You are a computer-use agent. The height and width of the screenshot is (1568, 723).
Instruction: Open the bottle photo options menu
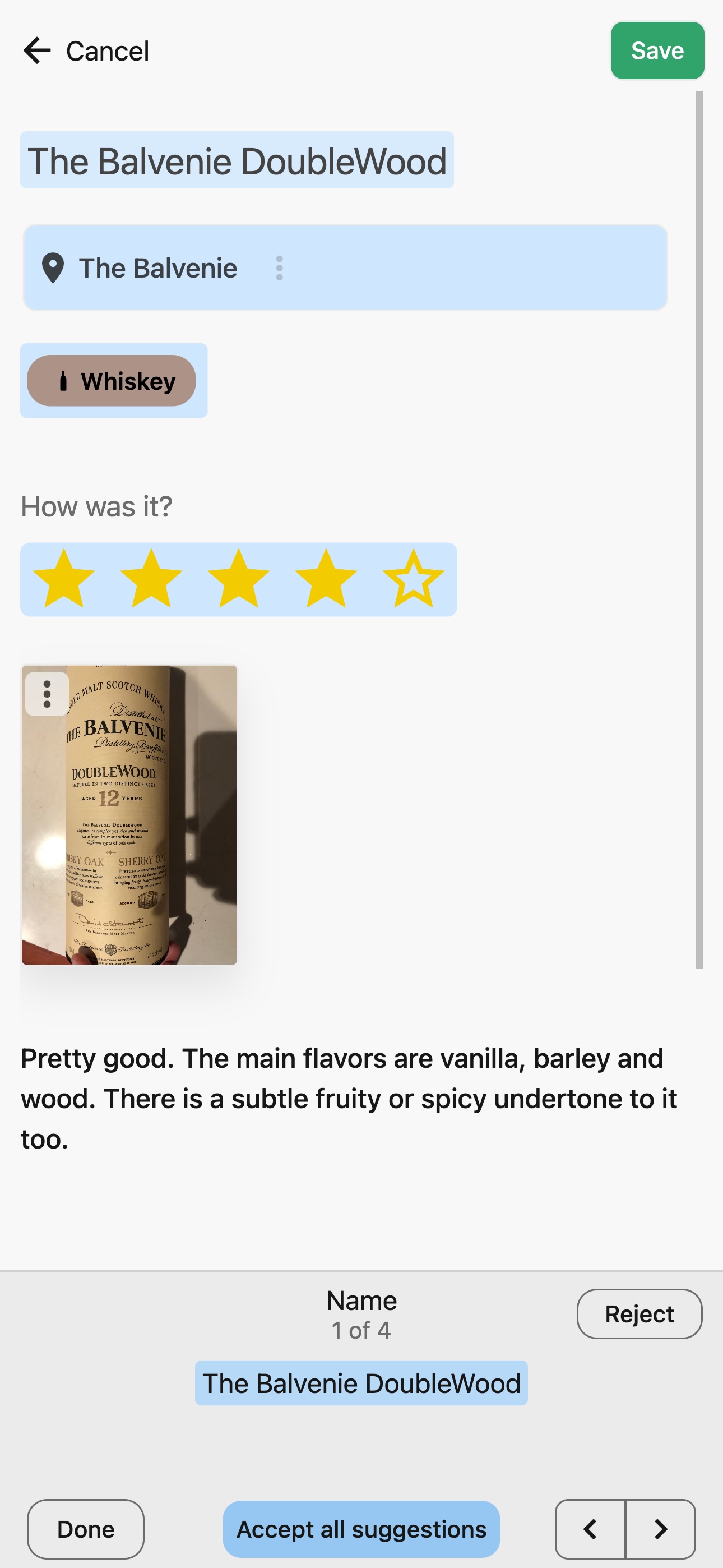coord(47,694)
